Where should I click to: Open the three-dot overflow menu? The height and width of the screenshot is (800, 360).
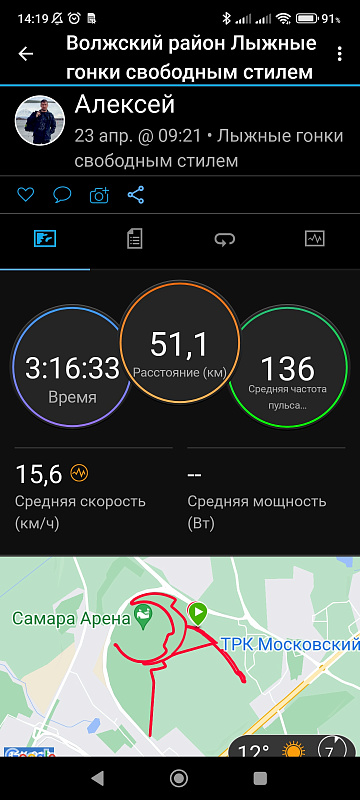[340, 54]
